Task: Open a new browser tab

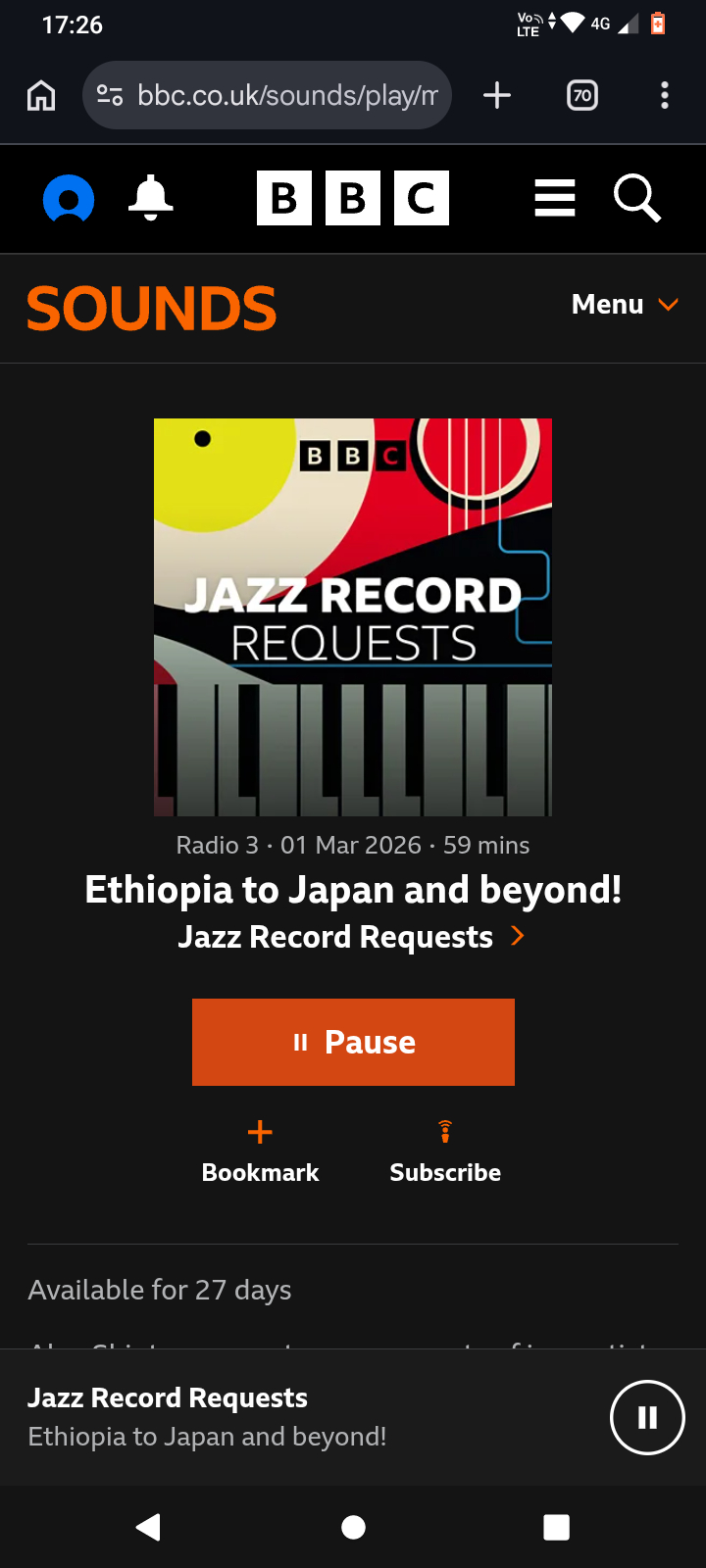Action: (x=497, y=95)
